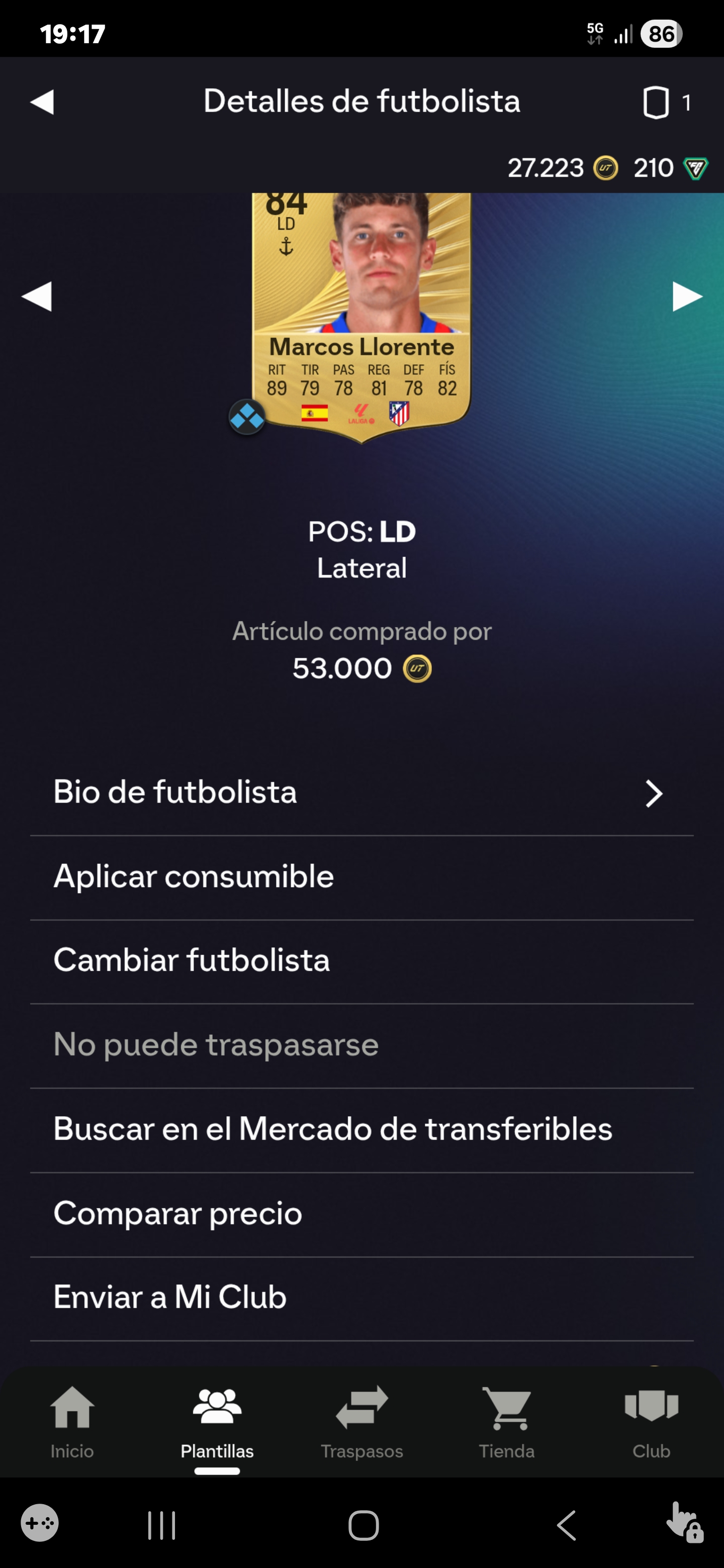Select Enviar a Mi Club

click(x=361, y=1297)
